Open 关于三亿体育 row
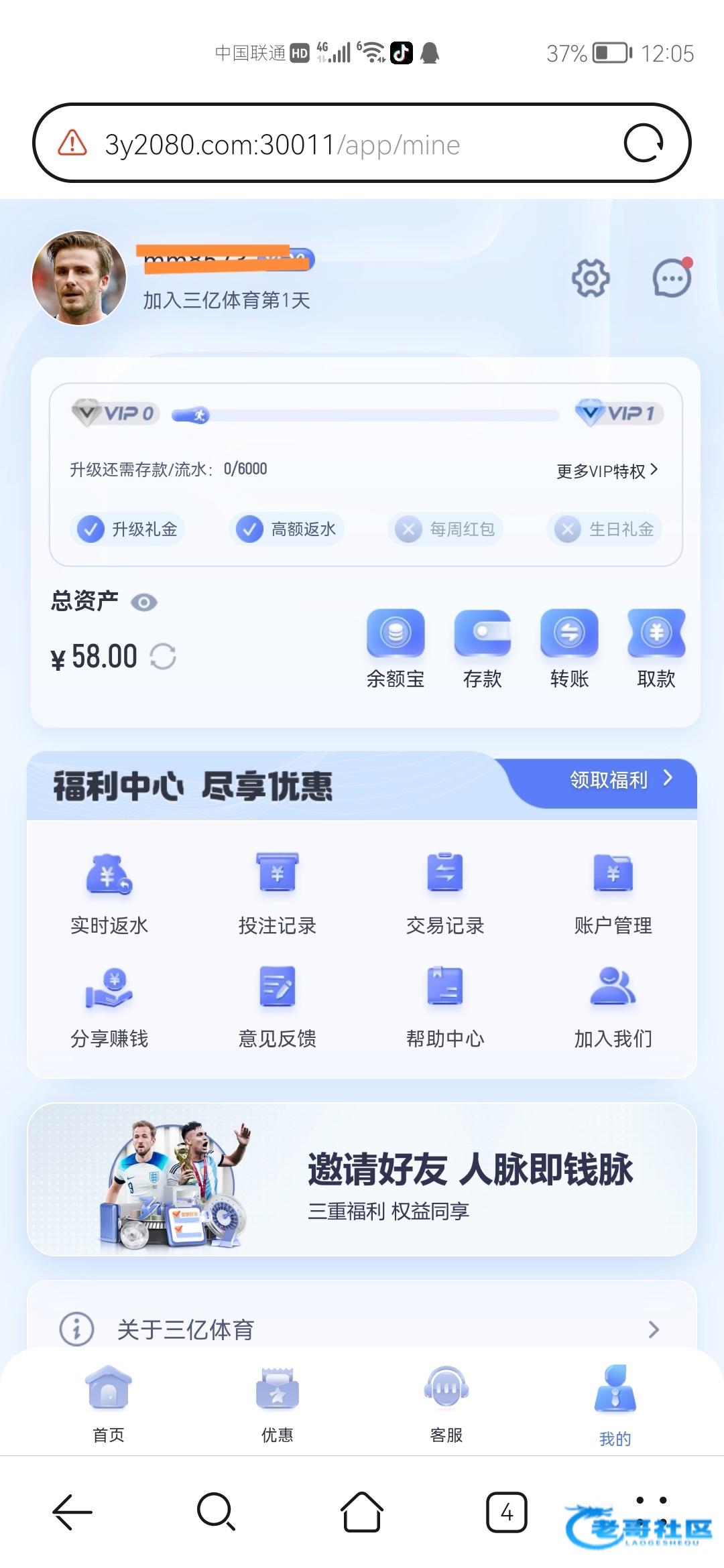The width and height of the screenshot is (724, 1568). 362,1329
